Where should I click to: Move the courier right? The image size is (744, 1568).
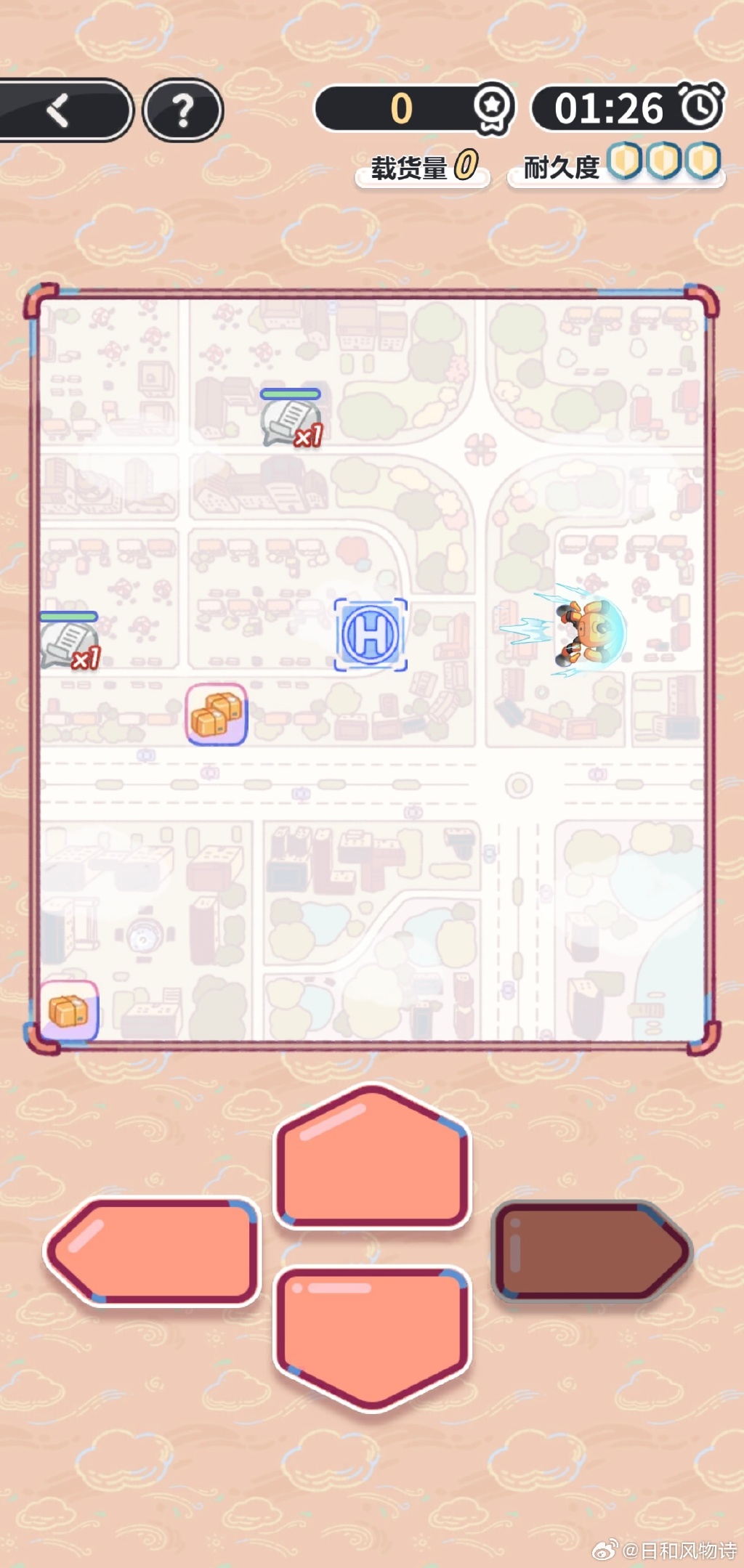click(590, 1251)
